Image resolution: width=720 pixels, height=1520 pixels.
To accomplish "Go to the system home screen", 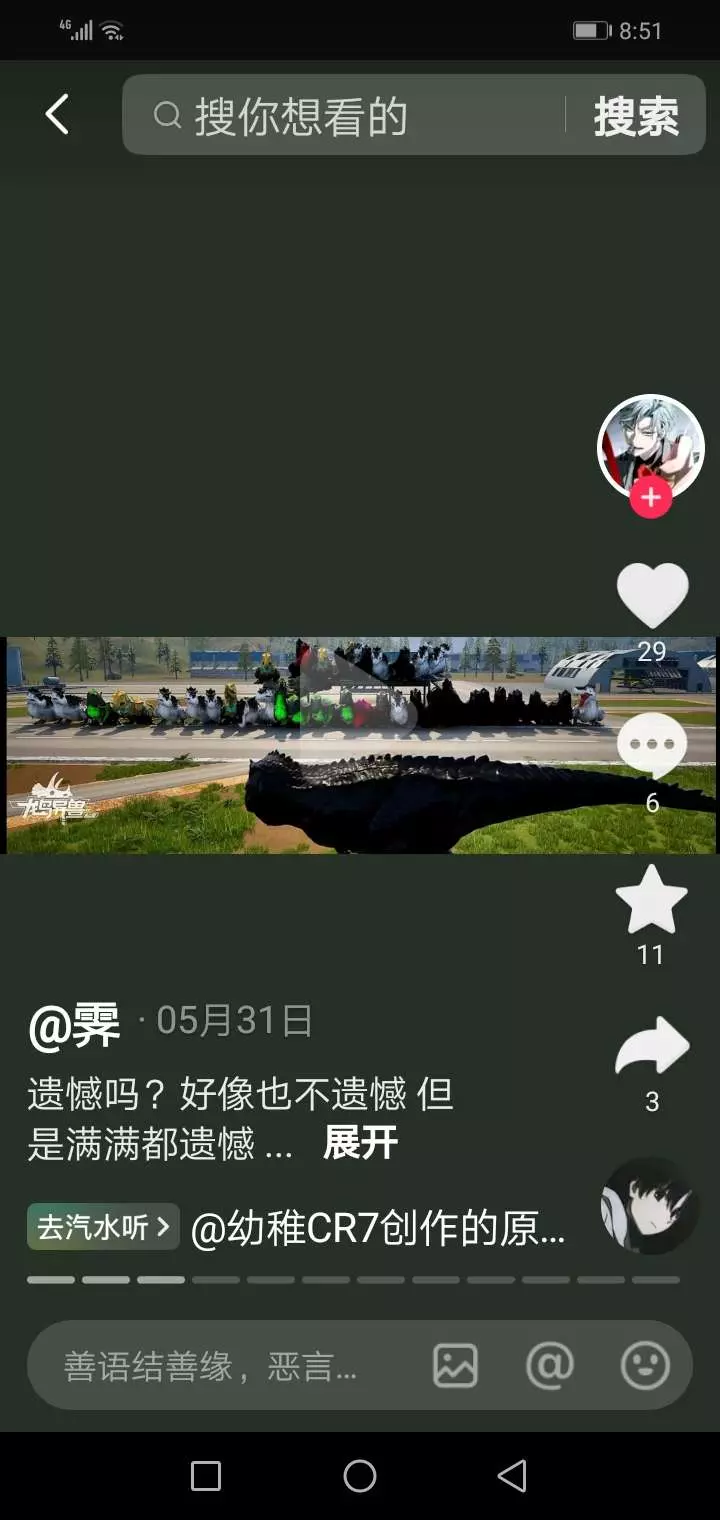I will (360, 1475).
